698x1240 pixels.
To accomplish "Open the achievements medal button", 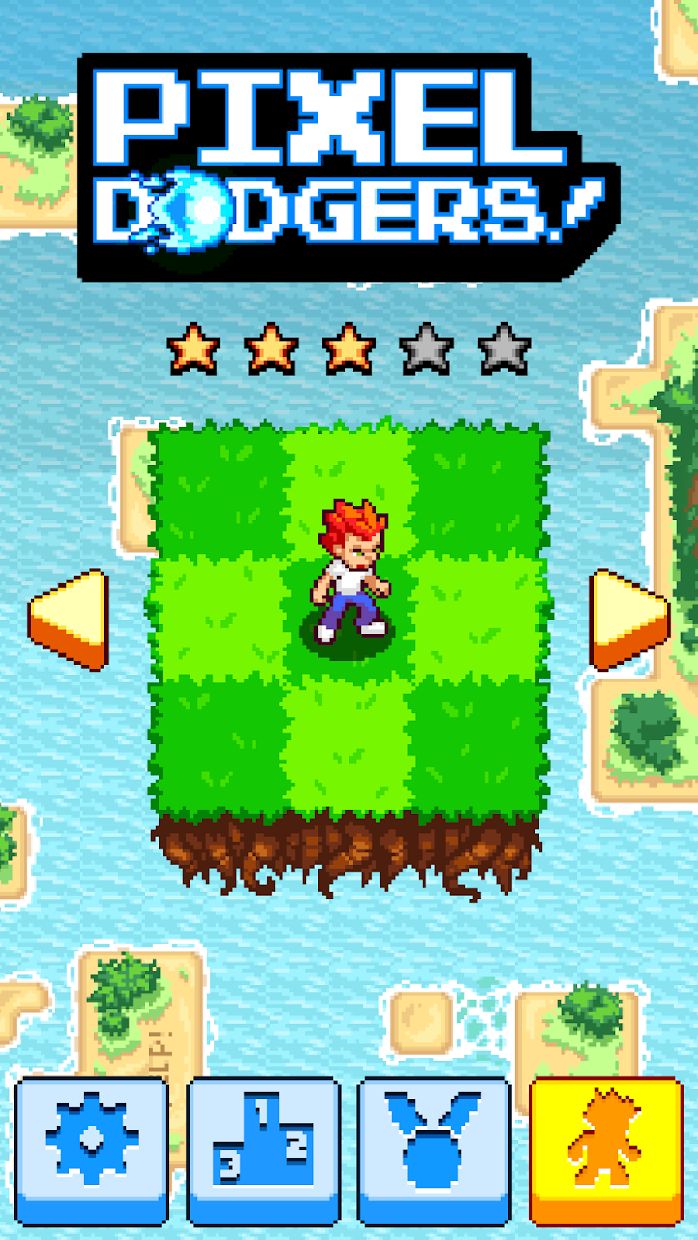I will 434,1149.
